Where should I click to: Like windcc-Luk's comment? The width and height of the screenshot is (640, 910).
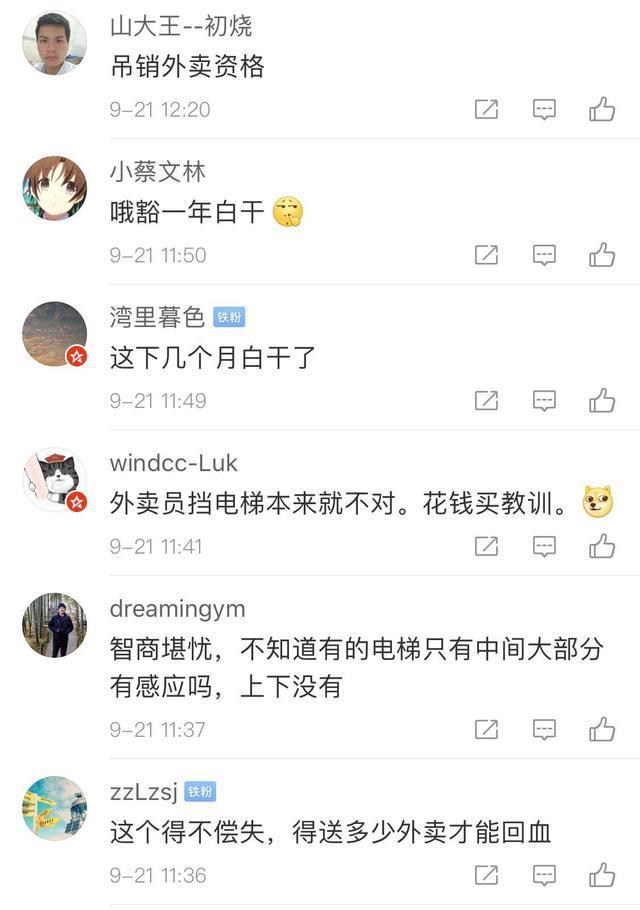[602, 546]
